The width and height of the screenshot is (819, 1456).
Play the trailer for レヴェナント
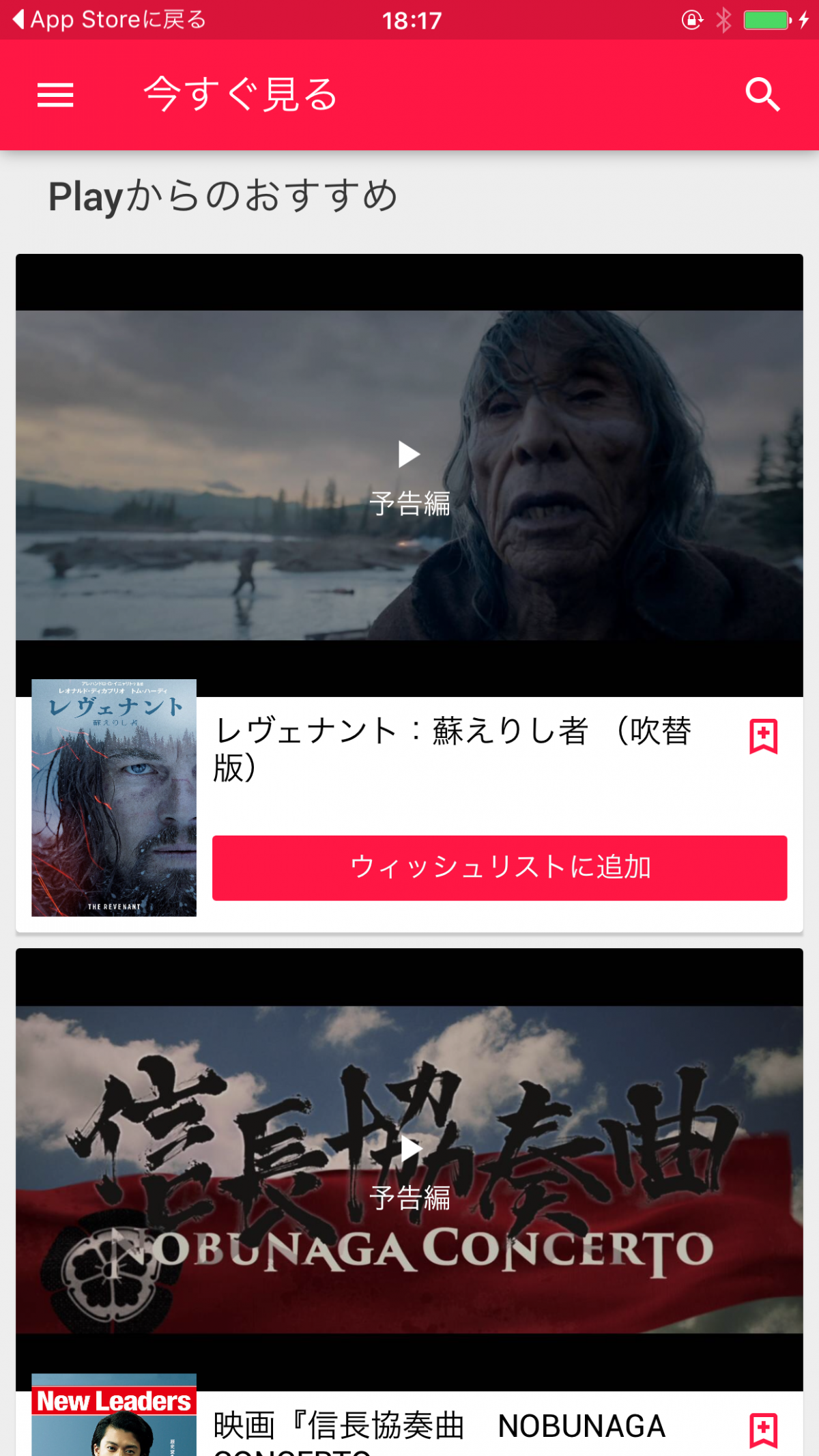click(x=409, y=456)
